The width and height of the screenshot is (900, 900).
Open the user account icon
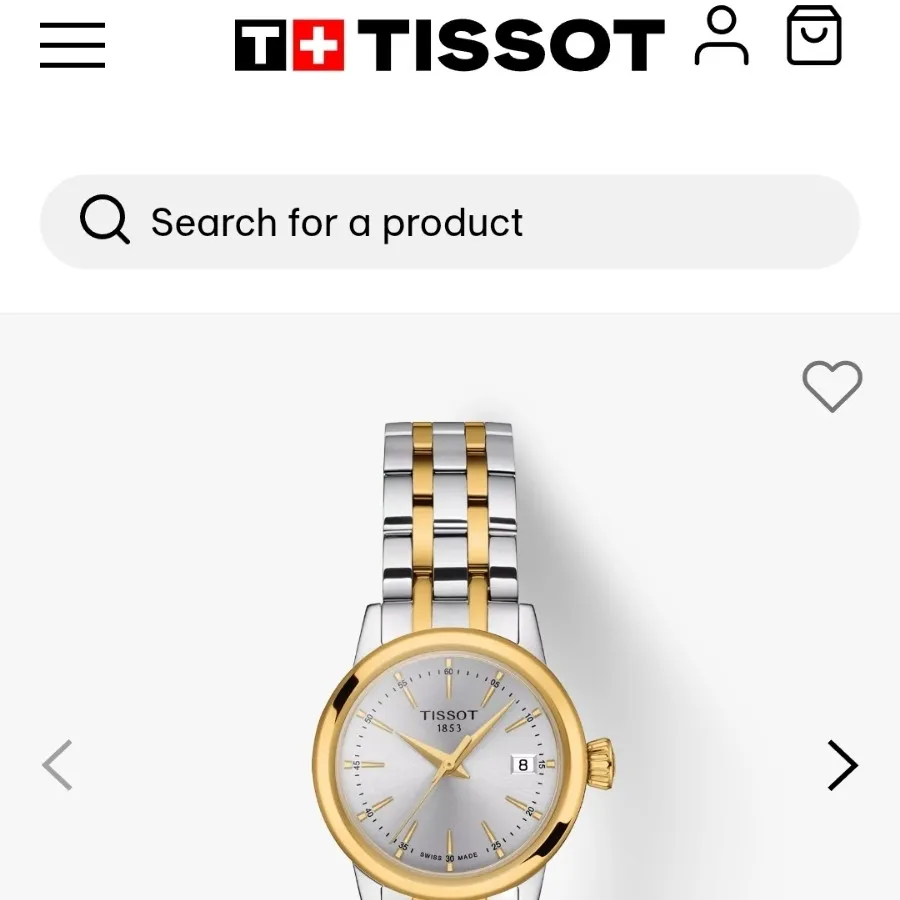(721, 37)
